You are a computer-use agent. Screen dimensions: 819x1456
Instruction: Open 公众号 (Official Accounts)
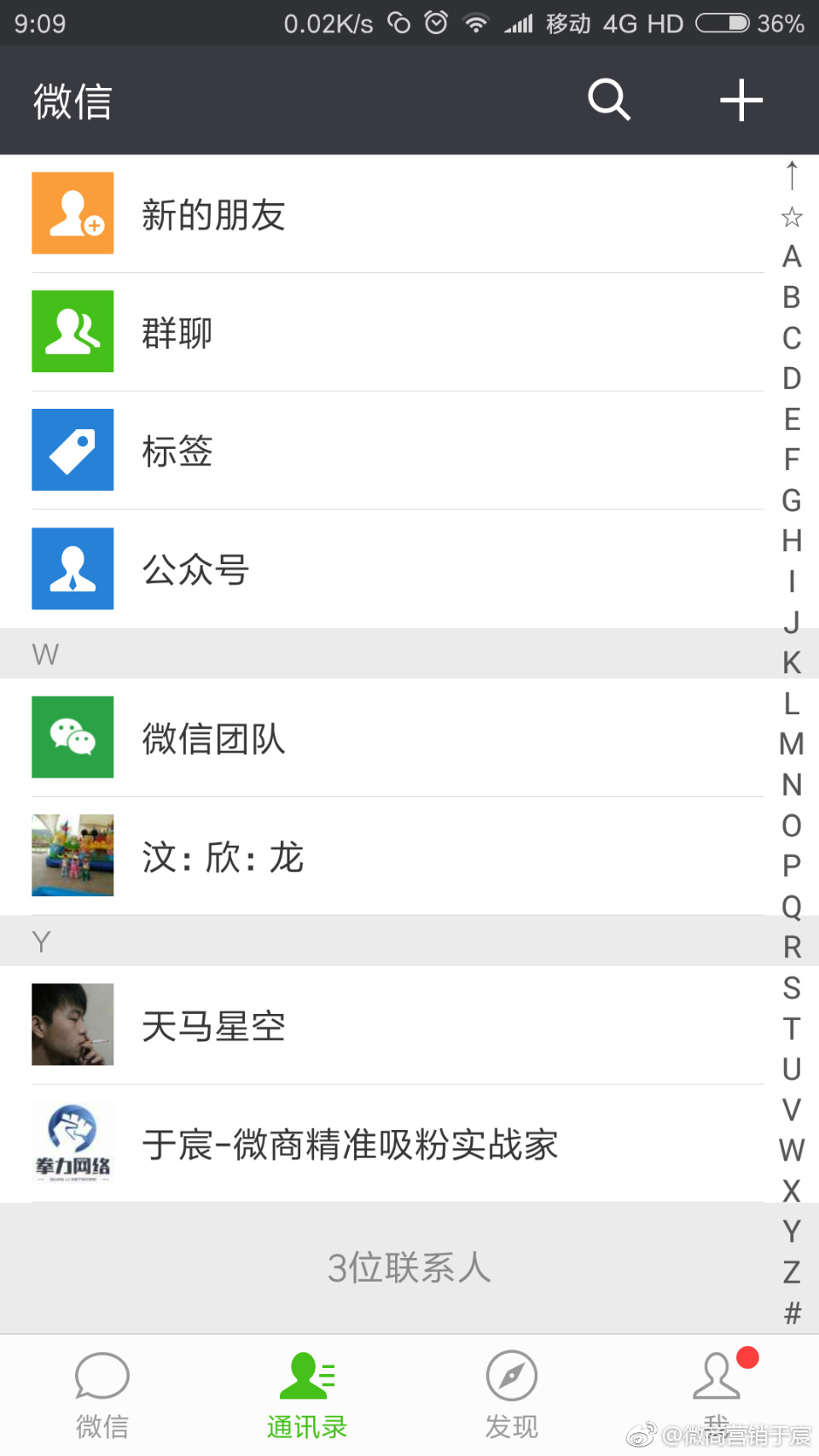[195, 569]
